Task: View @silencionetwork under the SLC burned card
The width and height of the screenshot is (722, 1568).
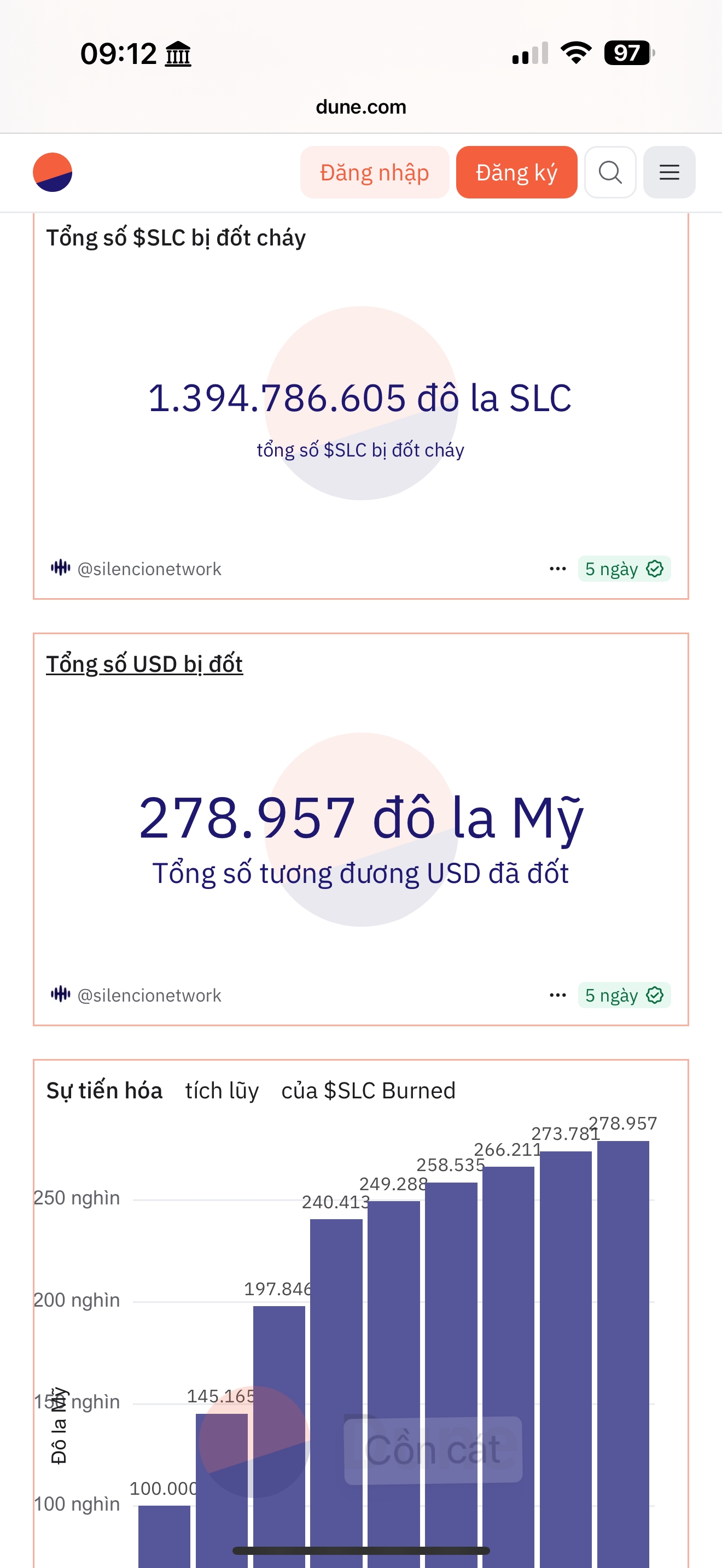Action: (149, 569)
